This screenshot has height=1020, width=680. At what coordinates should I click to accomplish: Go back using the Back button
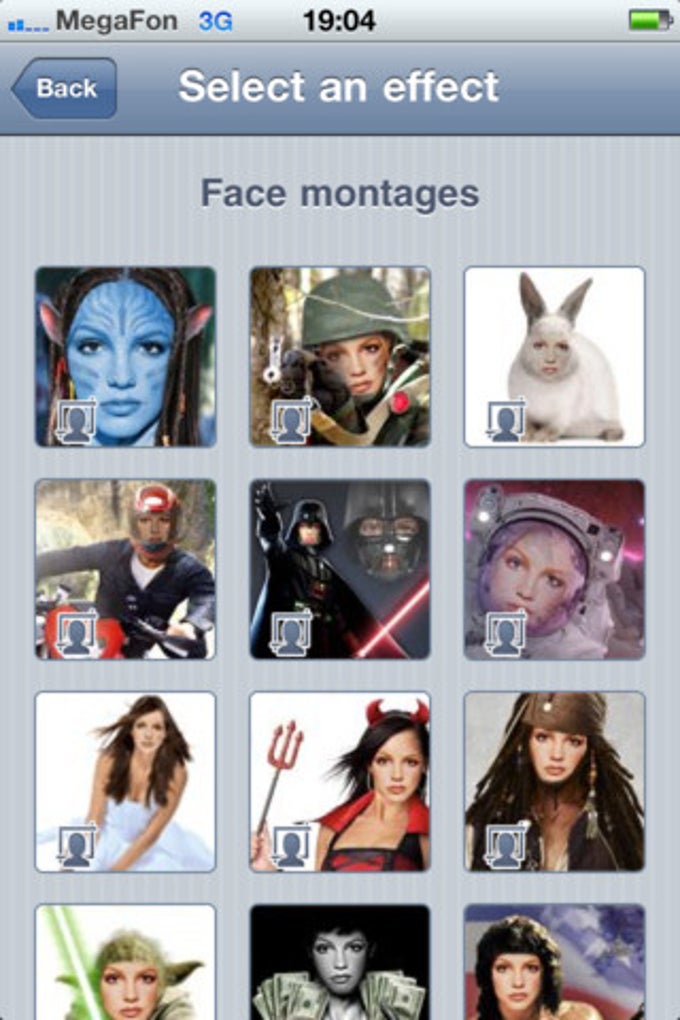point(65,88)
